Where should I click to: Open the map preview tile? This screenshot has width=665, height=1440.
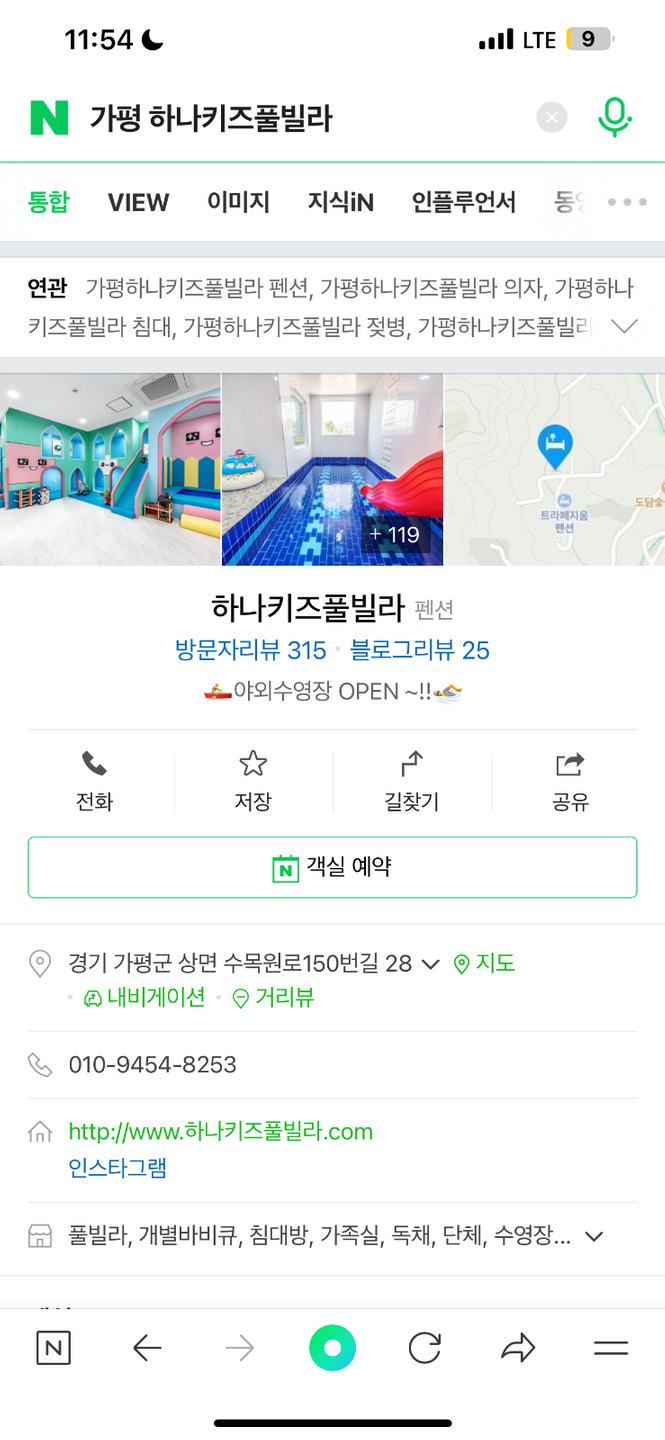[x=554, y=469]
